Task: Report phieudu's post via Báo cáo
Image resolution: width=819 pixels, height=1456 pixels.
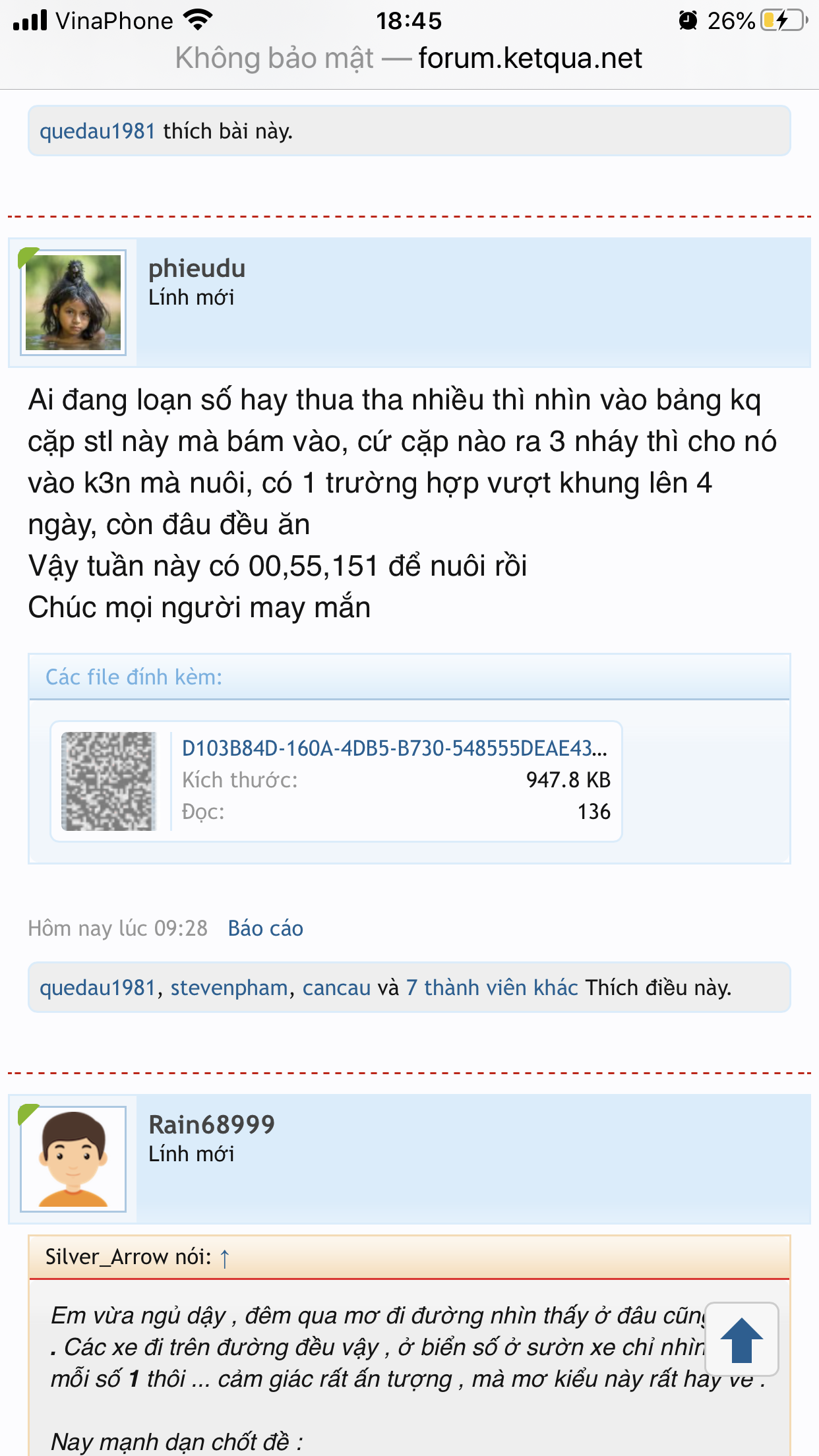Action: click(x=265, y=928)
